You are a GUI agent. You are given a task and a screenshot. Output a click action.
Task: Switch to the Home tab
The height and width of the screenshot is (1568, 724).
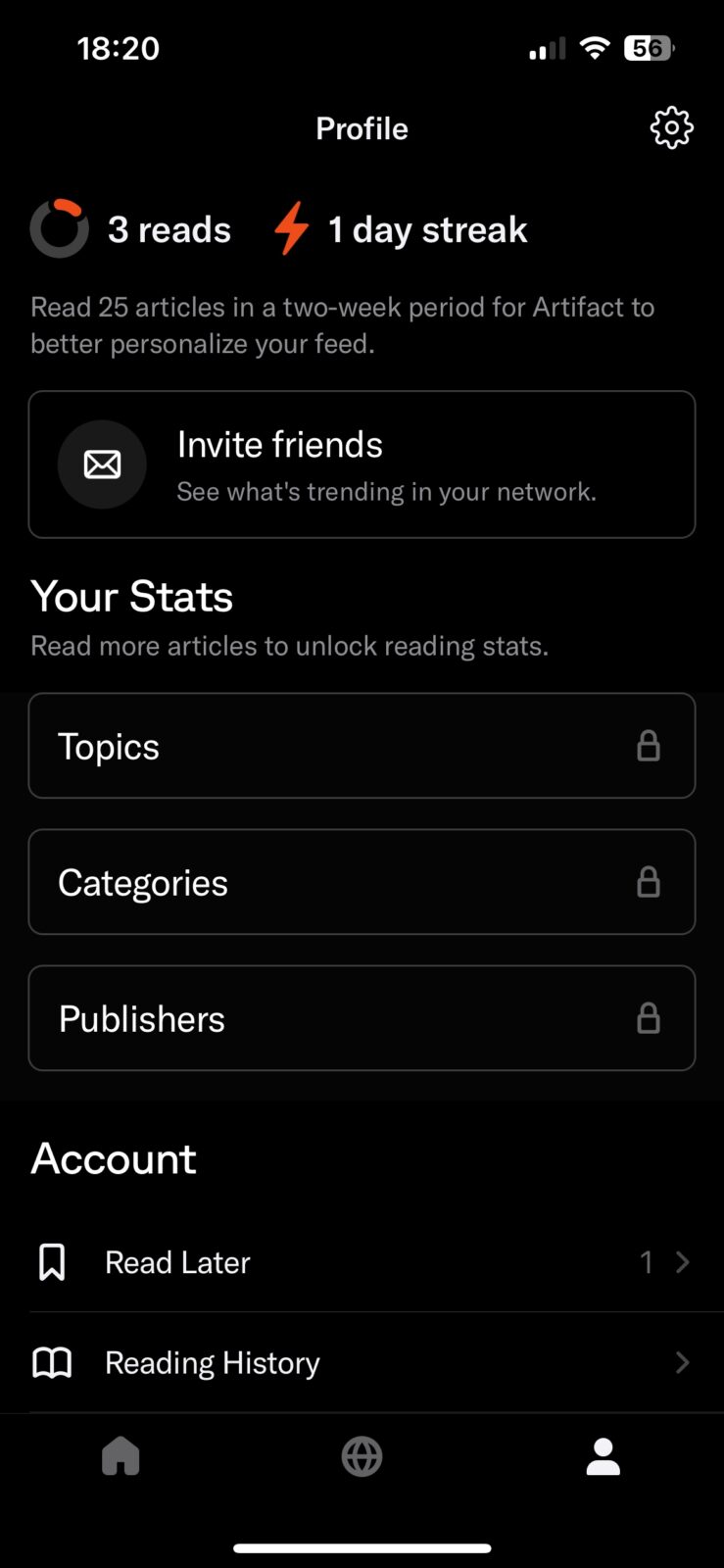click(121, 1456)
